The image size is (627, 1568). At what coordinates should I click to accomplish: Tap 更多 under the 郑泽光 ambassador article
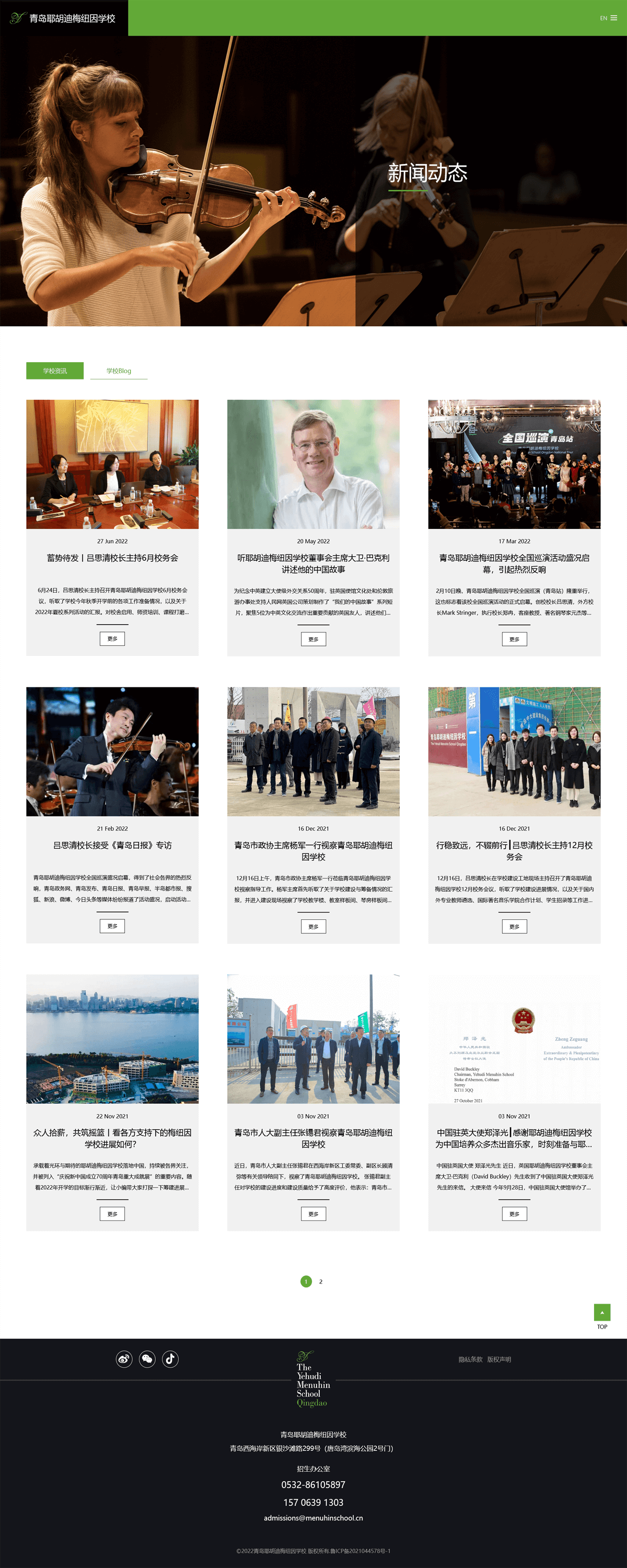514,1214
